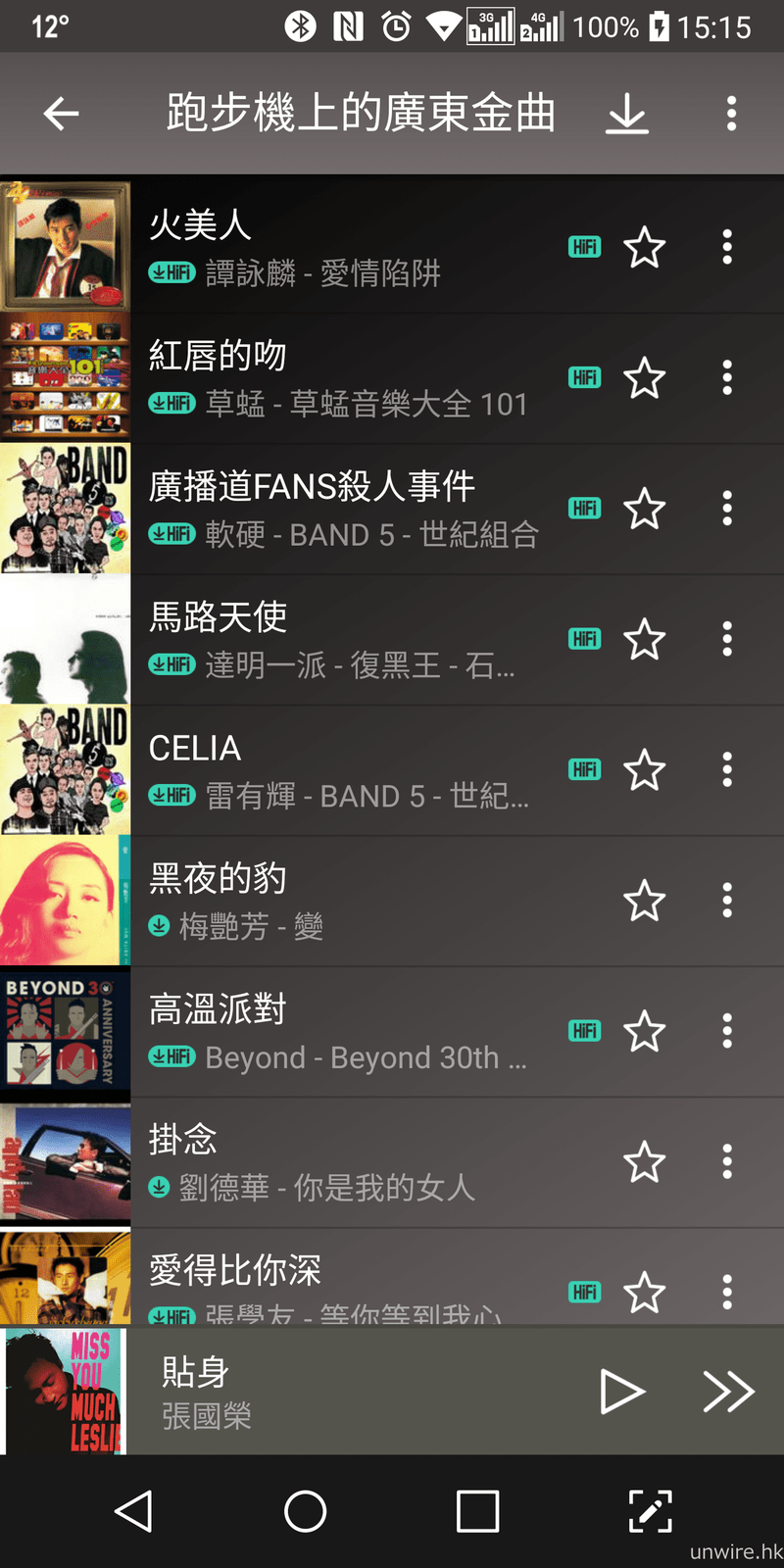The width and height of the screenshot is (784, 1568).
Task: Select the song 紅唇的吻
Action: click(x=343, y=378)
